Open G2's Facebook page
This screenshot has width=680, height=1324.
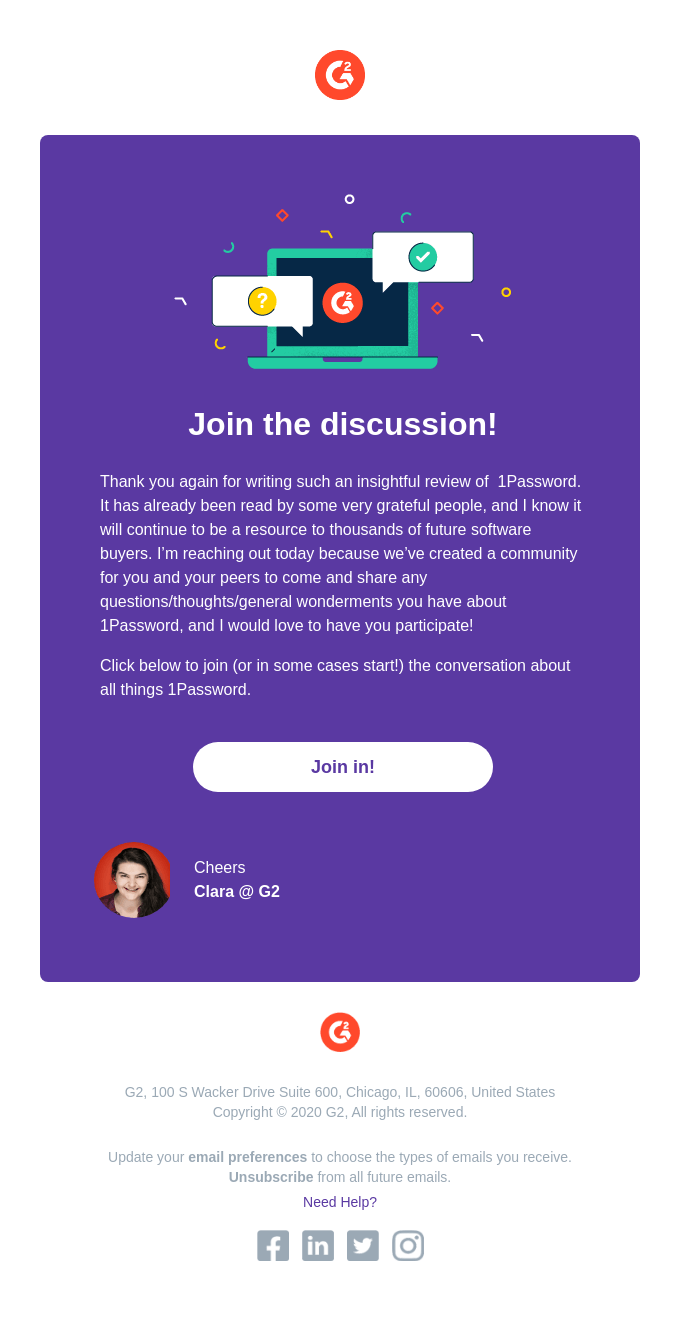[x=273, y=1246]
